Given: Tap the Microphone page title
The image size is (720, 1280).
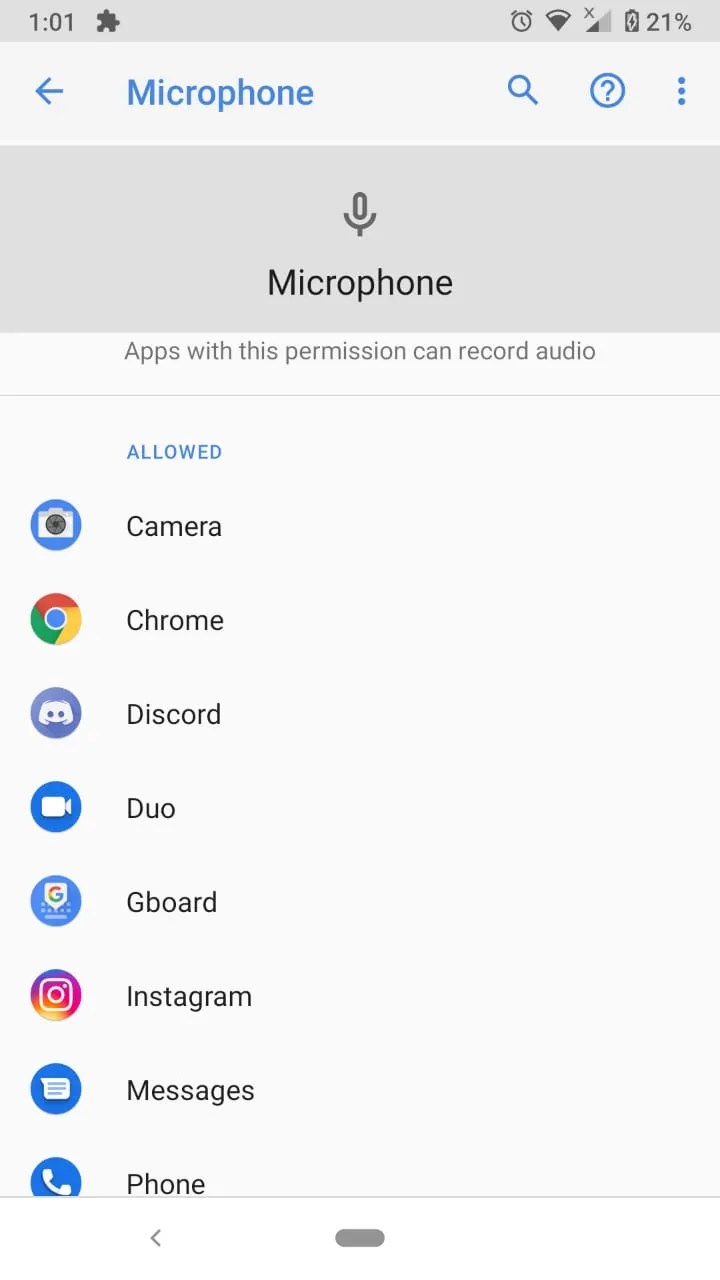Looking at the screenshot, I should pyautogui.click(x=219, y=92).
